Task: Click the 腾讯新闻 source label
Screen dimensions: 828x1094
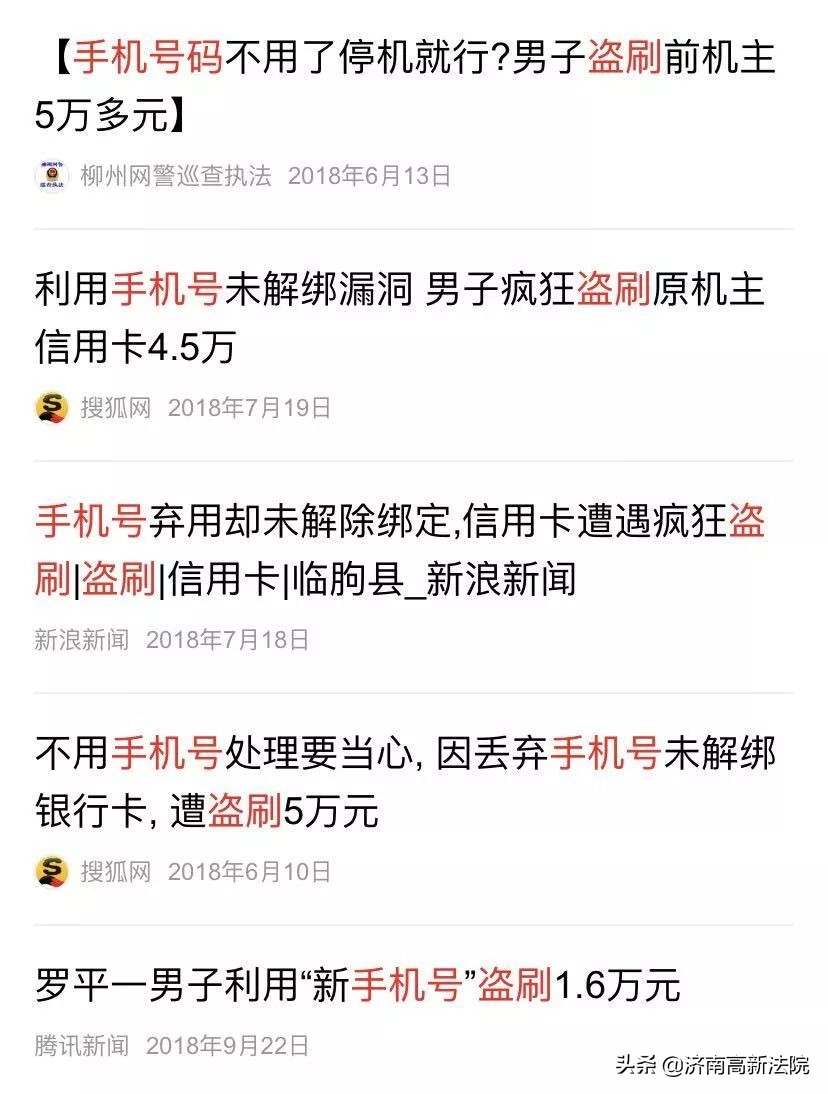Action: [x=80, y=1044]
